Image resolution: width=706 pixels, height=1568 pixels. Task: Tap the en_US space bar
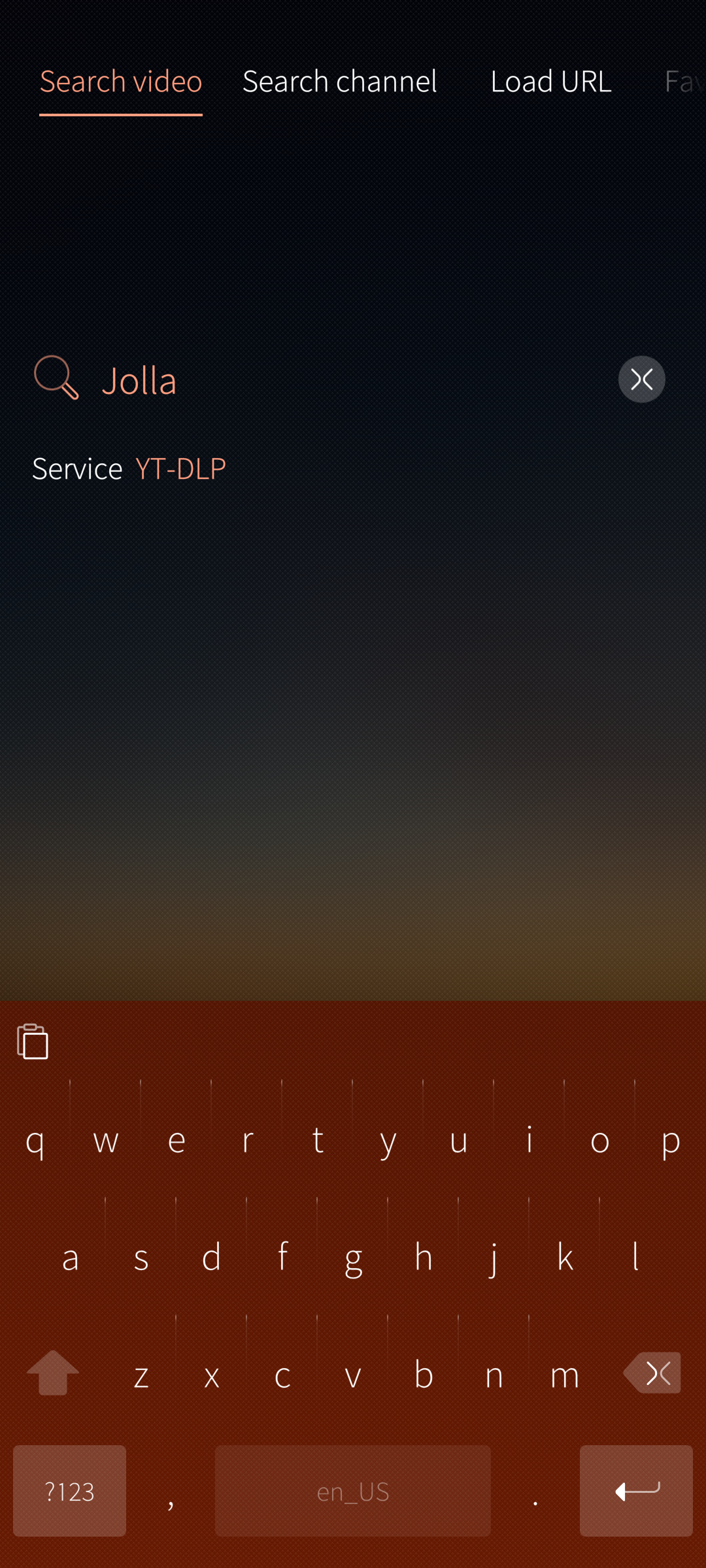coord(352,1490)
